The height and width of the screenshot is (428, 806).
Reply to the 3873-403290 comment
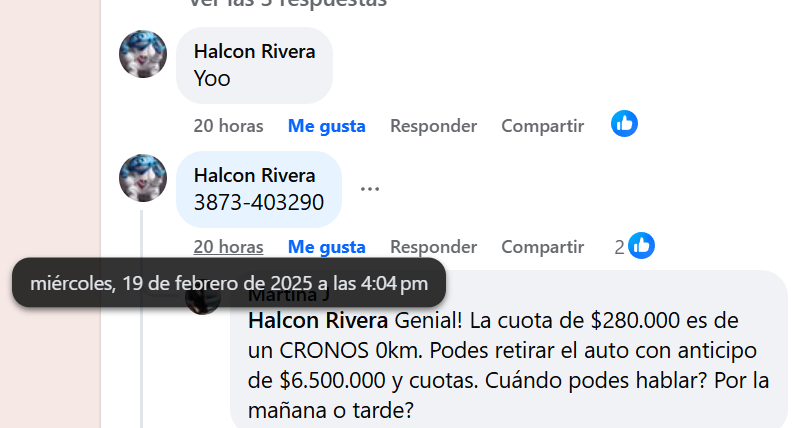[x=433, y=246]
